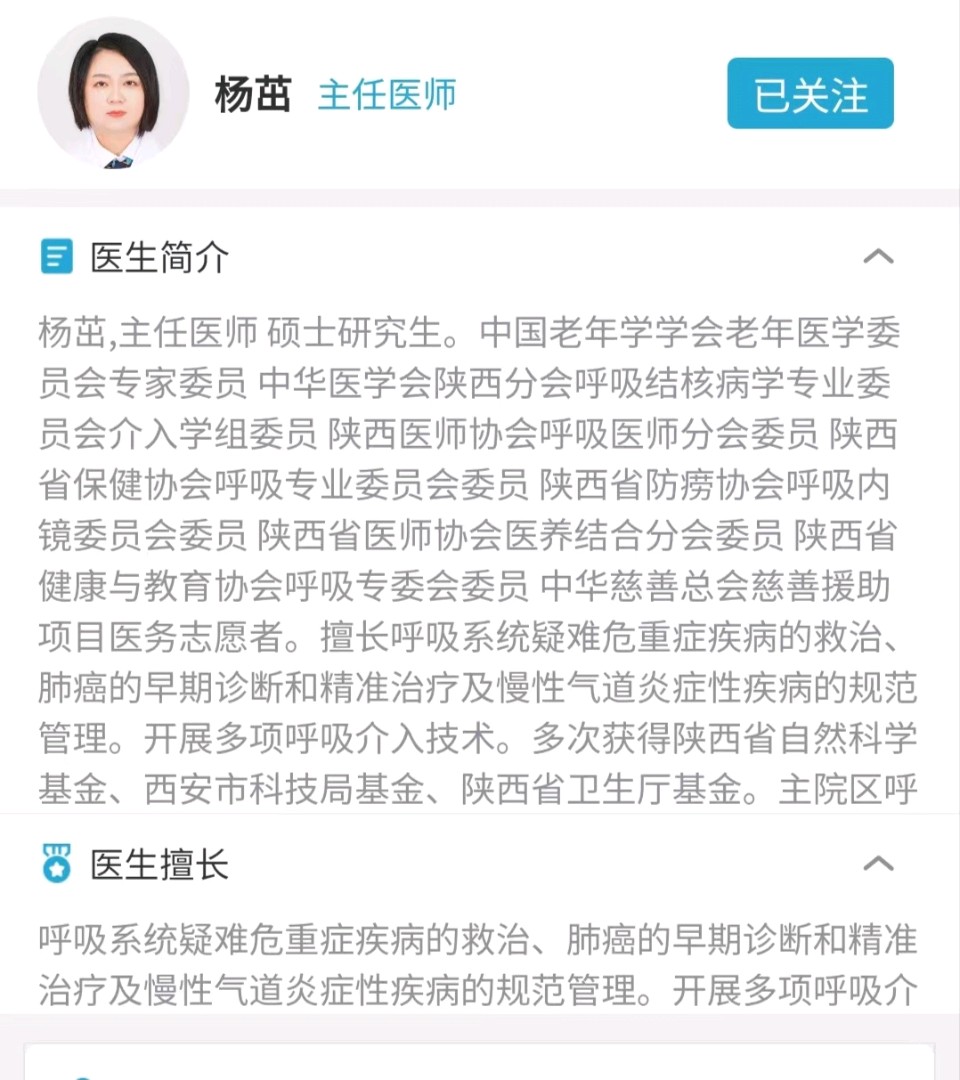This screenshot has width=960, height=1080.
Task: Collapse the 医生简介 section chevron
Action: [878, 257]
